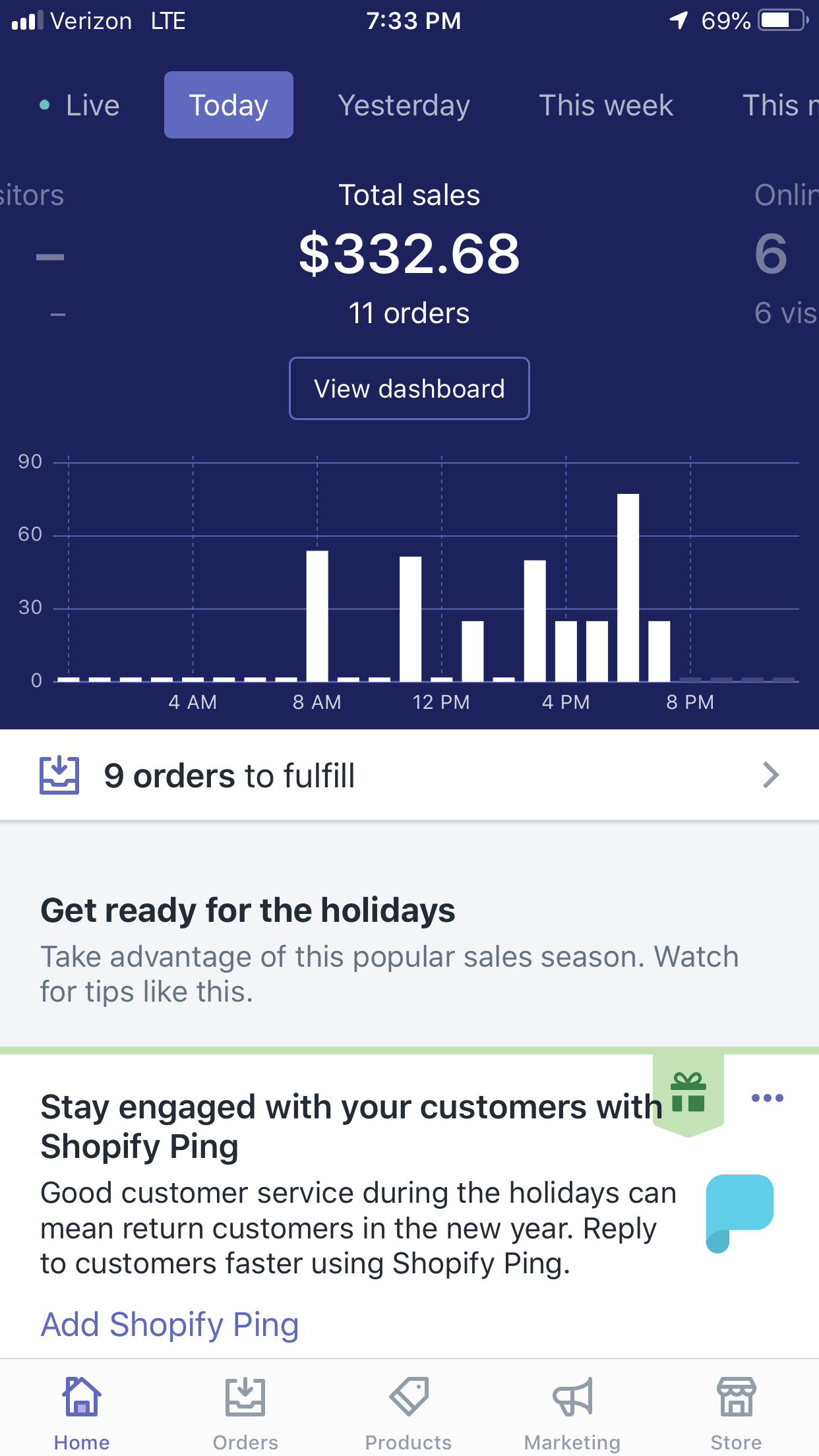
Task: Open the Shopify Ping card's three-dot menu
Action: coord(767,1098)
